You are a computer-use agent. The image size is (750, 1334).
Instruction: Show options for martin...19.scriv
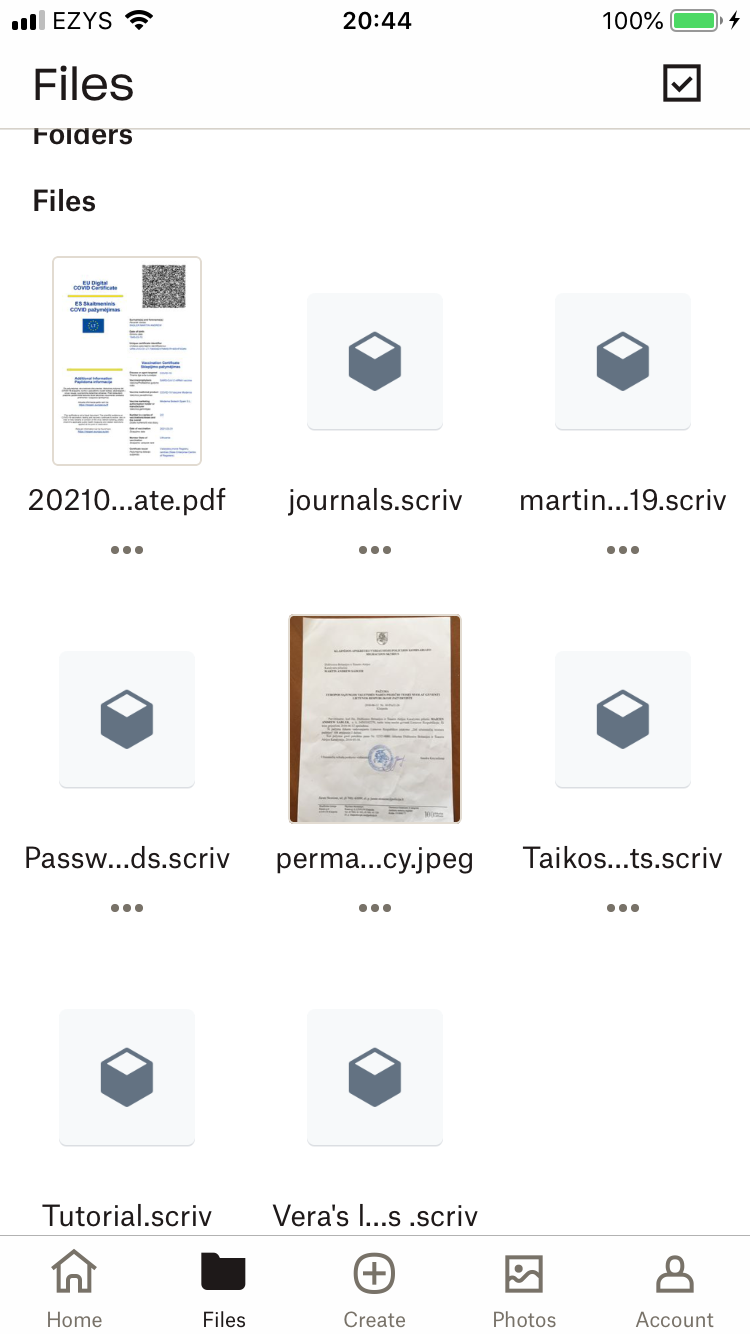[x=623, y=550]
